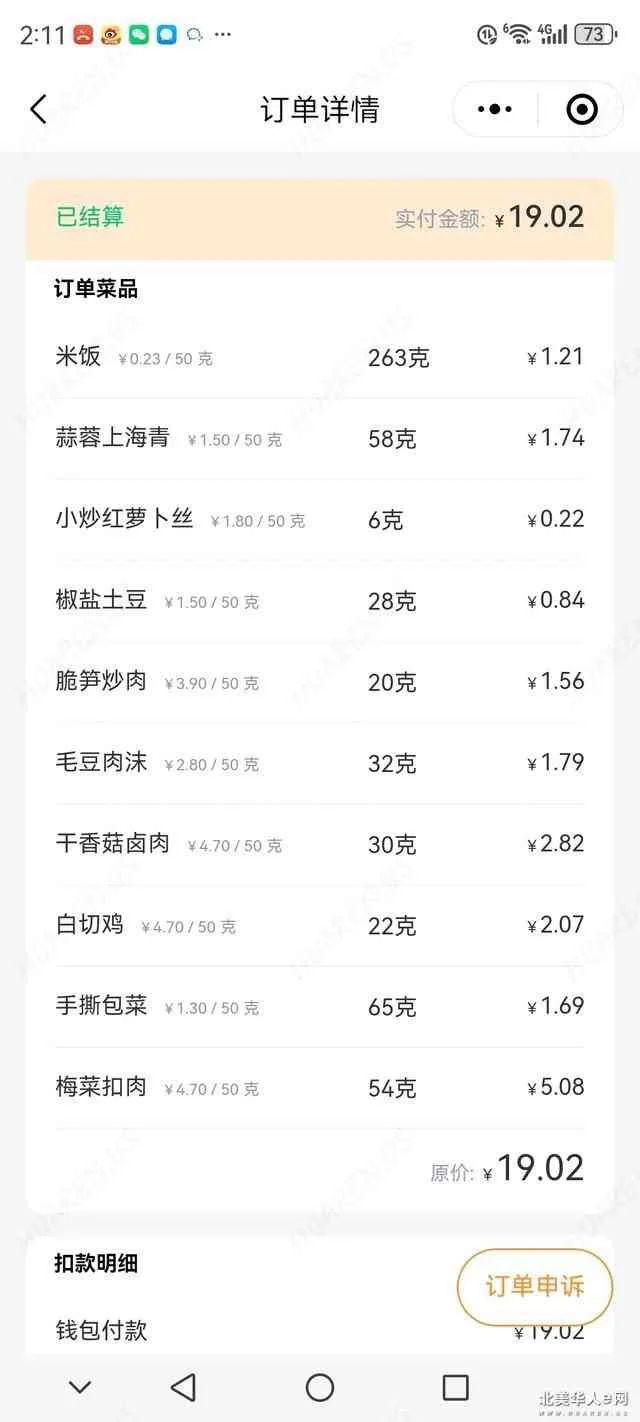Go back from the 订单详情 page

38,109
